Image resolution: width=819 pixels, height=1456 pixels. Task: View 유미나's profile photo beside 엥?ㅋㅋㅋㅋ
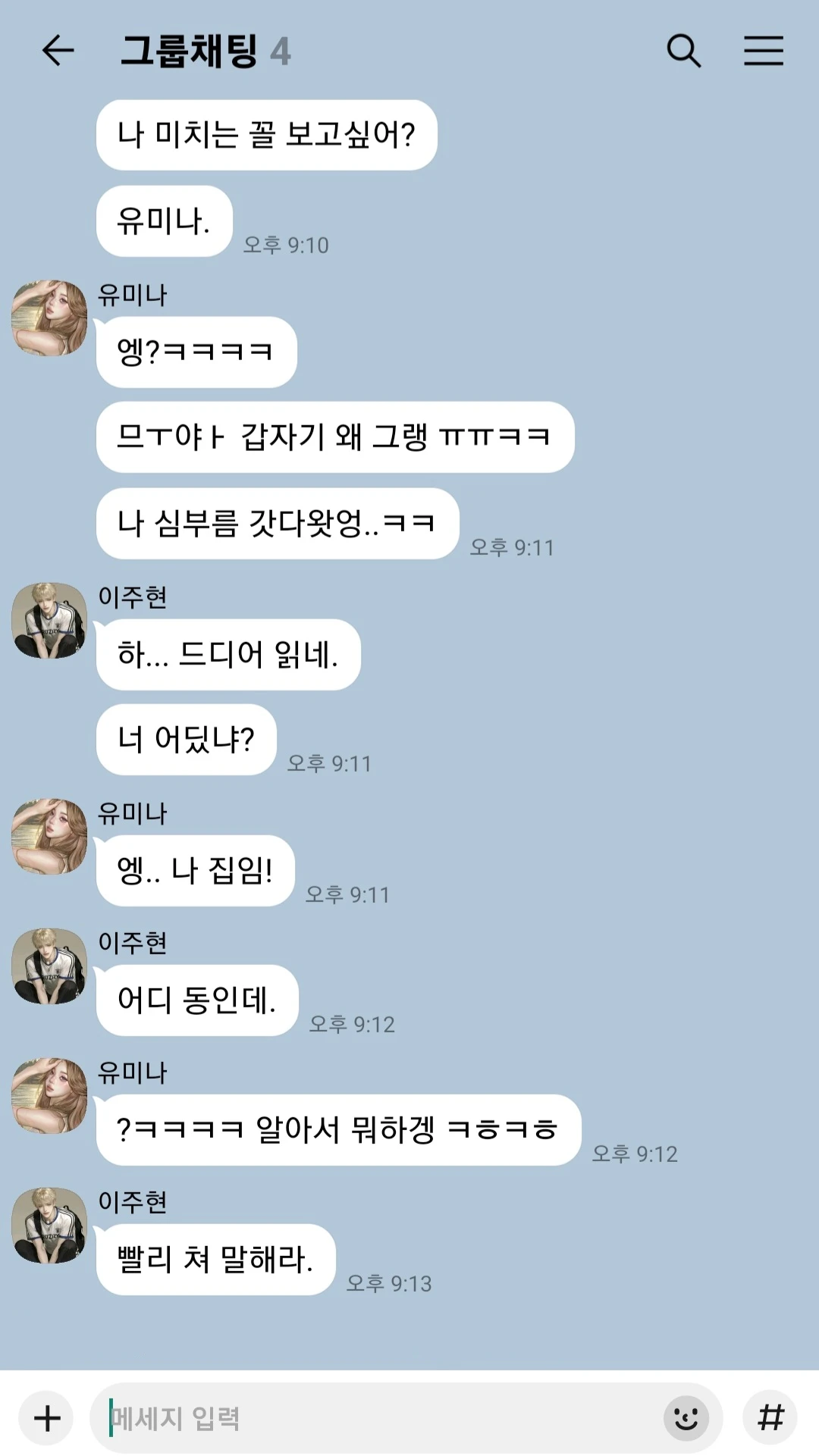point(49,318)
